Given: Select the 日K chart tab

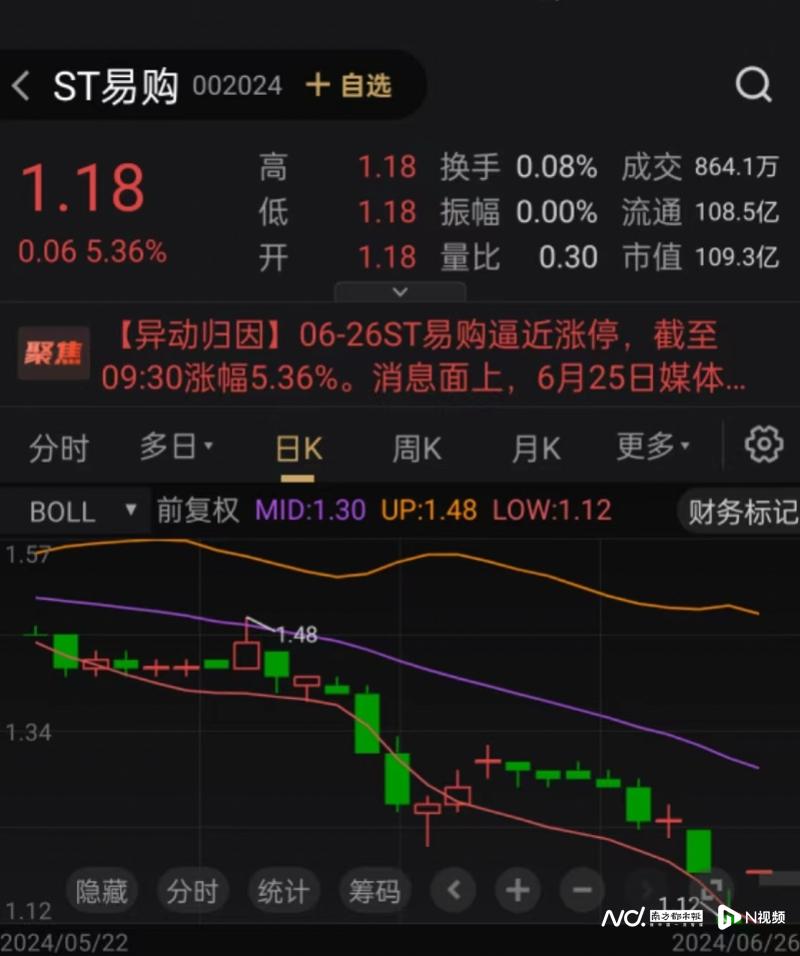Looking at the screenshot, I should [x=299, y=448].
